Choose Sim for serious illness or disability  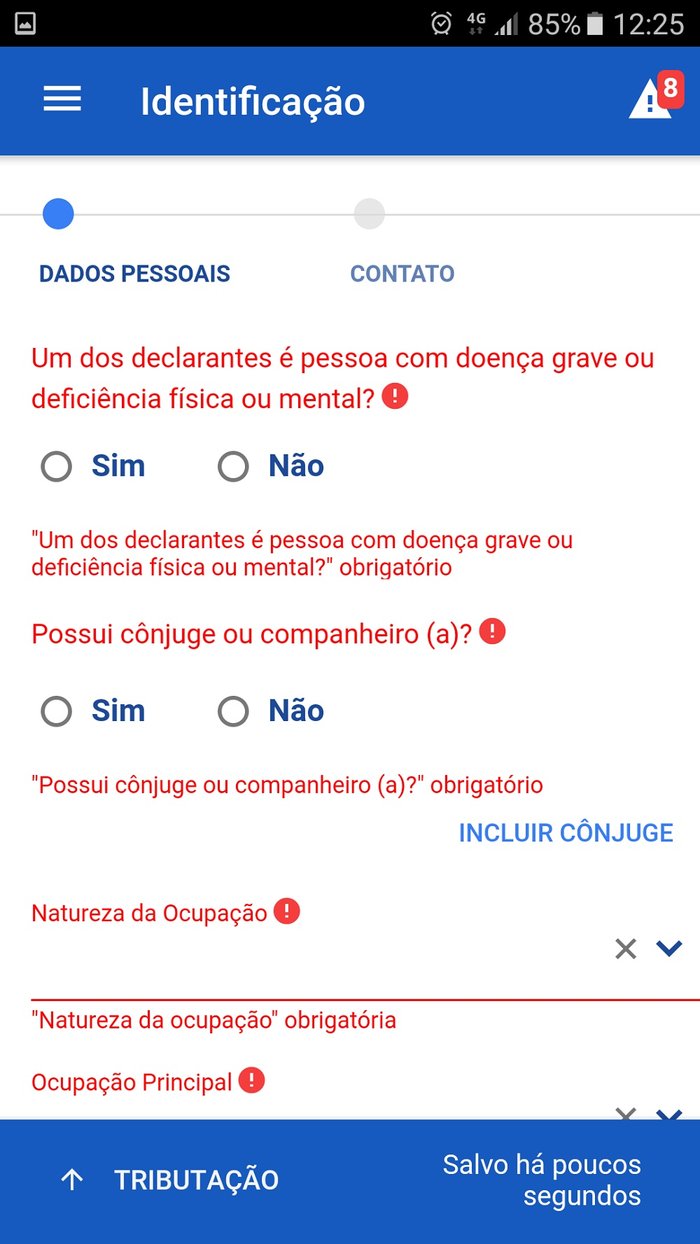(x=93, y=466)
